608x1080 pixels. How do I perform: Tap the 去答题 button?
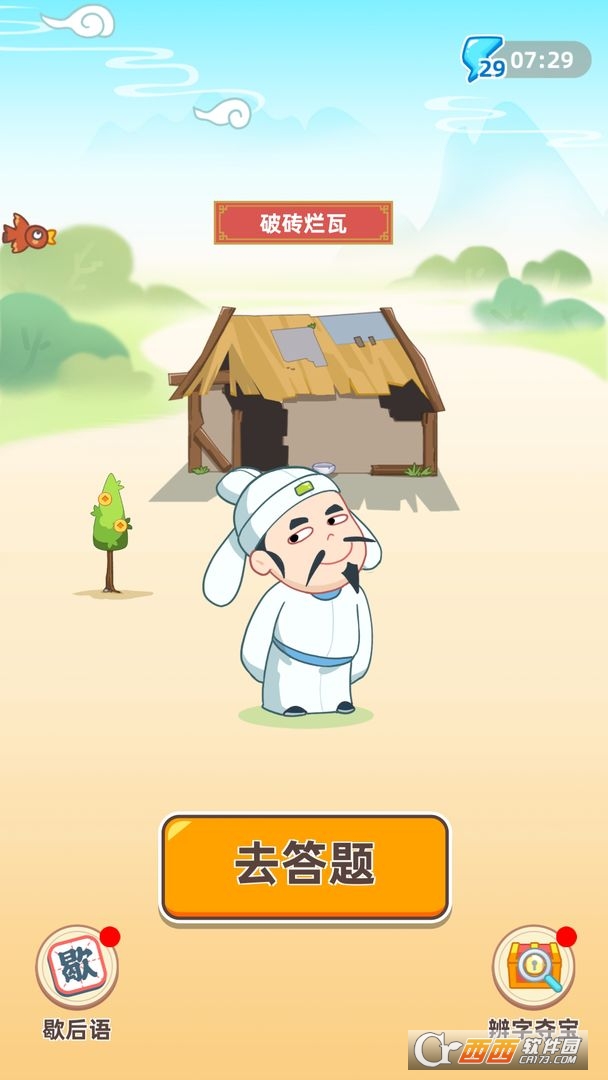[305, 866]
